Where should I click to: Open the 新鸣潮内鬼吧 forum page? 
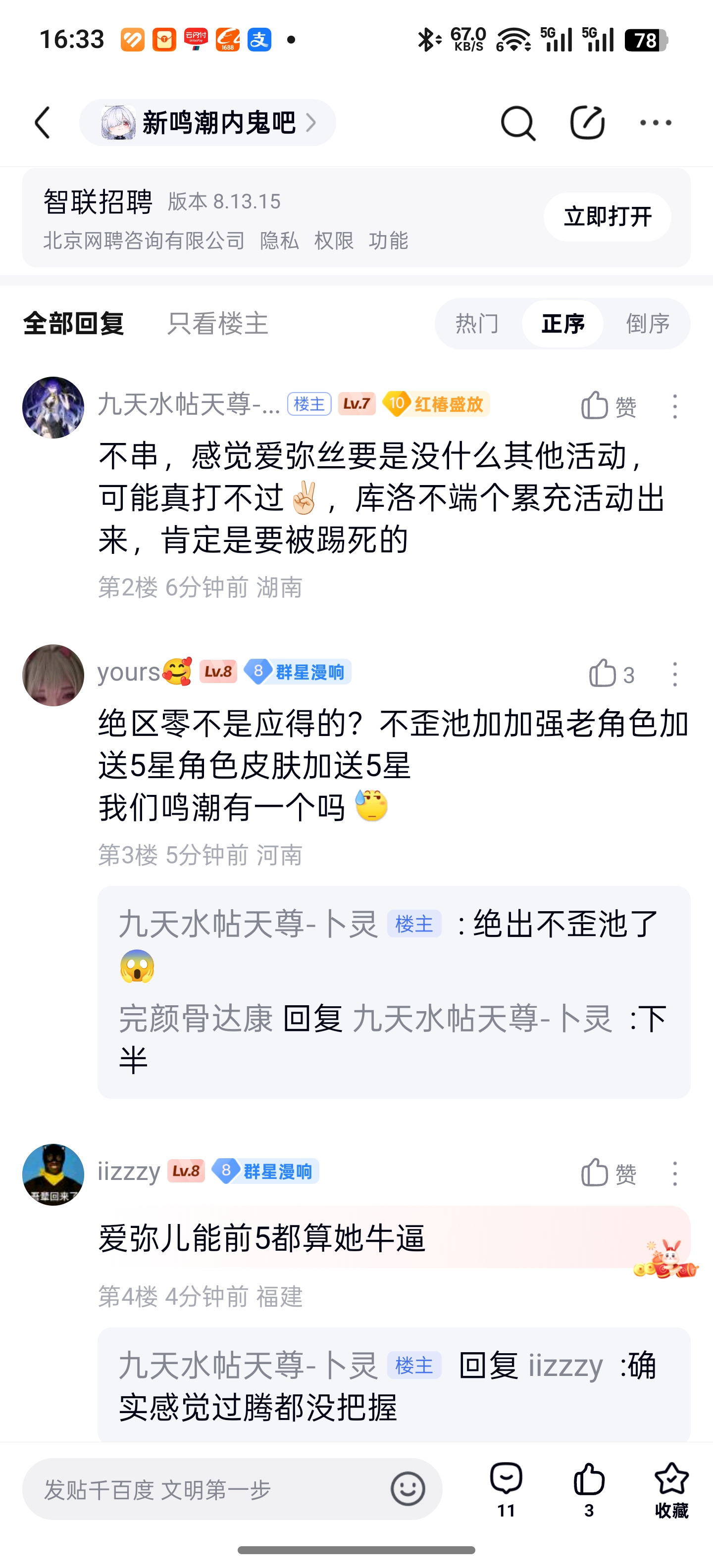pyautogui.click(x=207, y=123)
